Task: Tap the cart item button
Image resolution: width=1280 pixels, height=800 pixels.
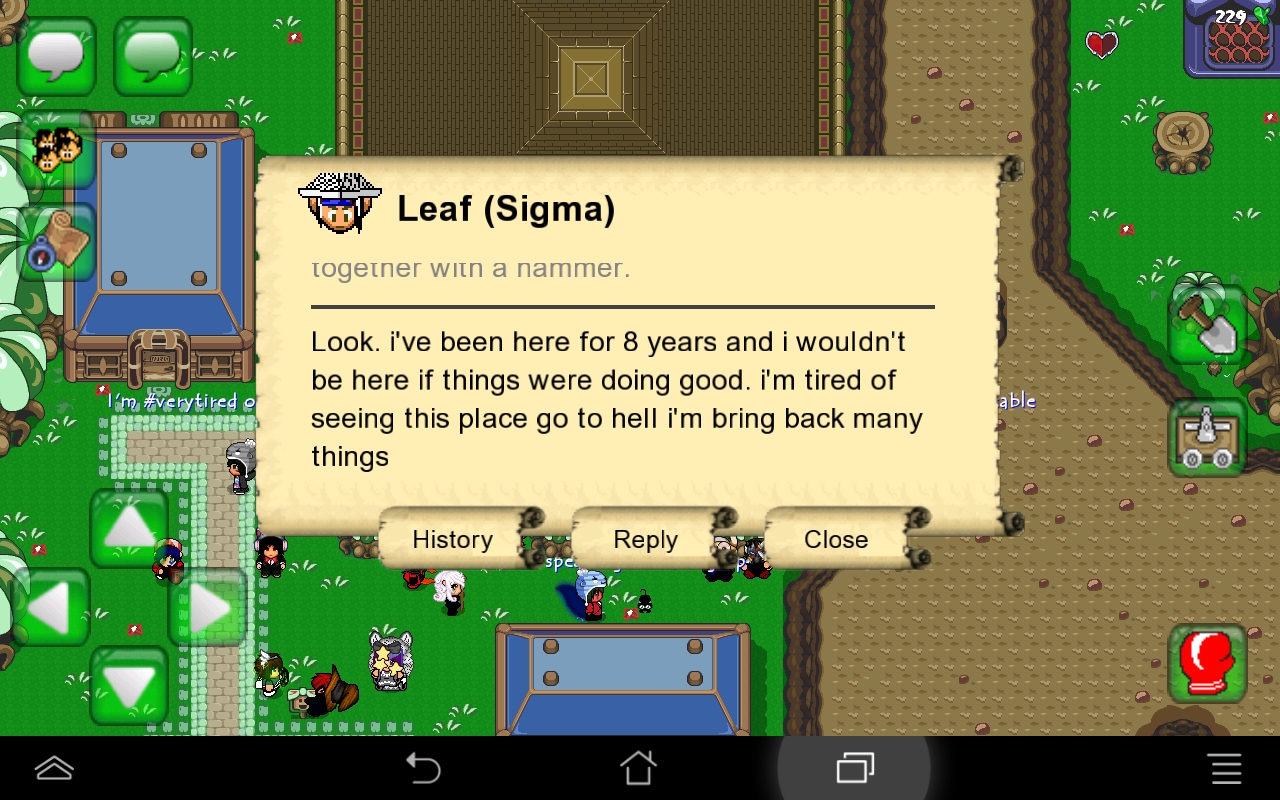Action: click(1207, 438)
